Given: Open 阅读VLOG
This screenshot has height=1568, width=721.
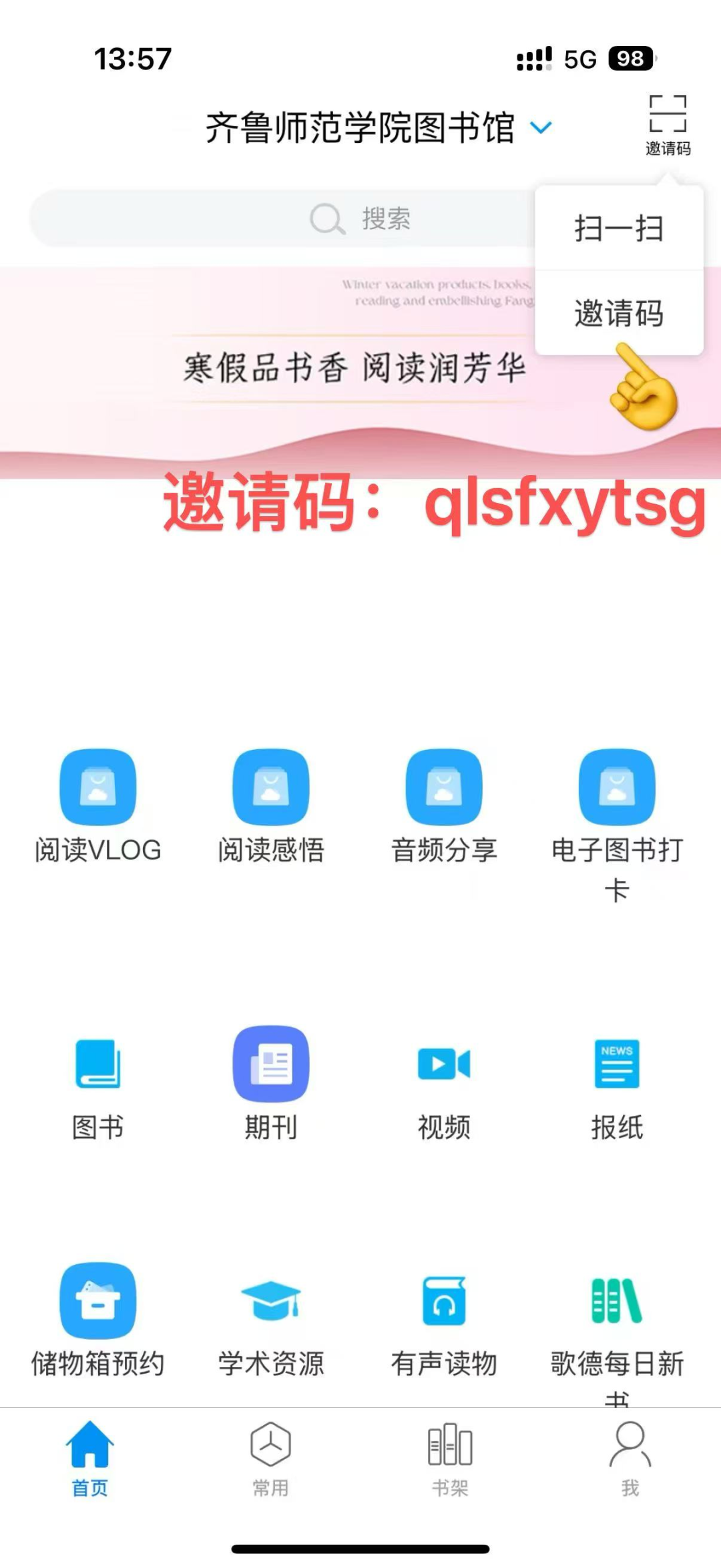Looking at the screenshot, I should pos(98,788).
